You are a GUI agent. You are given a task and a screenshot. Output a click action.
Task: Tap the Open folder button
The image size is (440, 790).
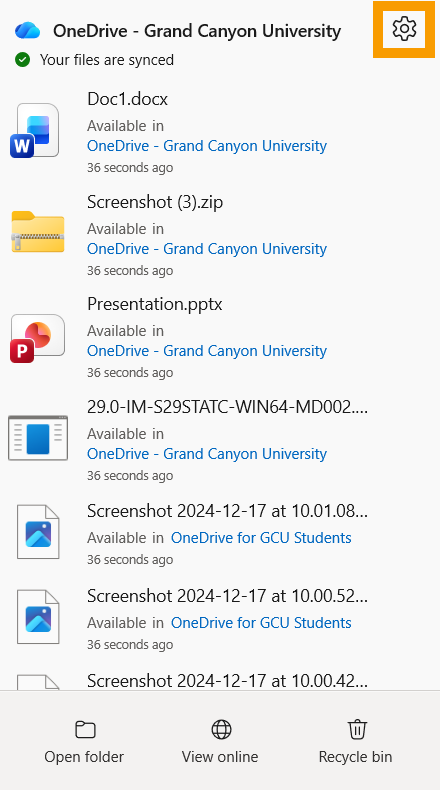coord(84,742)
